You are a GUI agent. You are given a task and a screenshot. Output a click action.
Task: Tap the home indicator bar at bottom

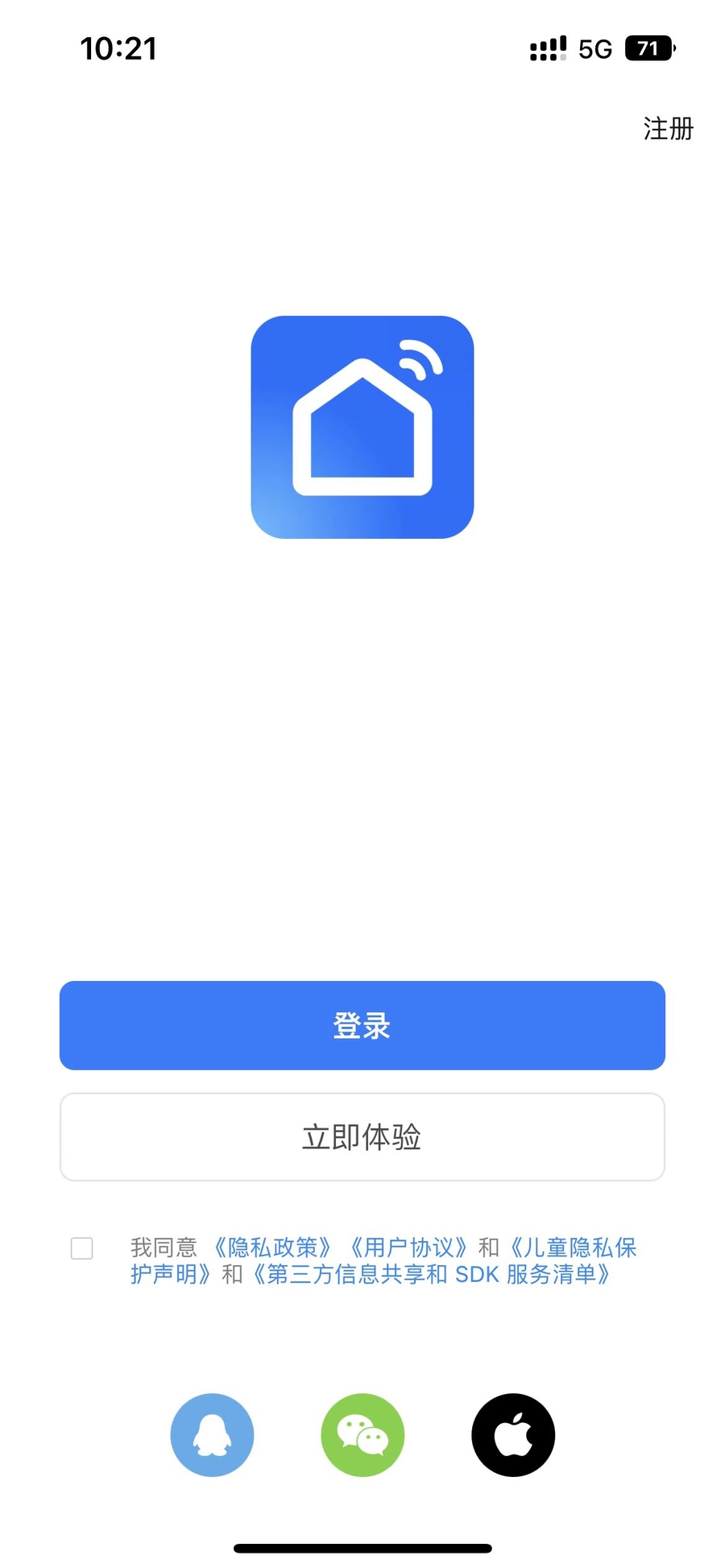(362, 1546)
